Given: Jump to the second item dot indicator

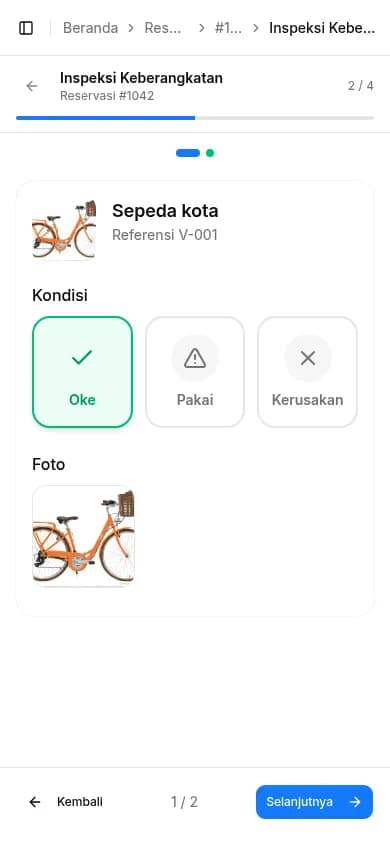Looking at the screenshot, I should click(x=210, y=153).
